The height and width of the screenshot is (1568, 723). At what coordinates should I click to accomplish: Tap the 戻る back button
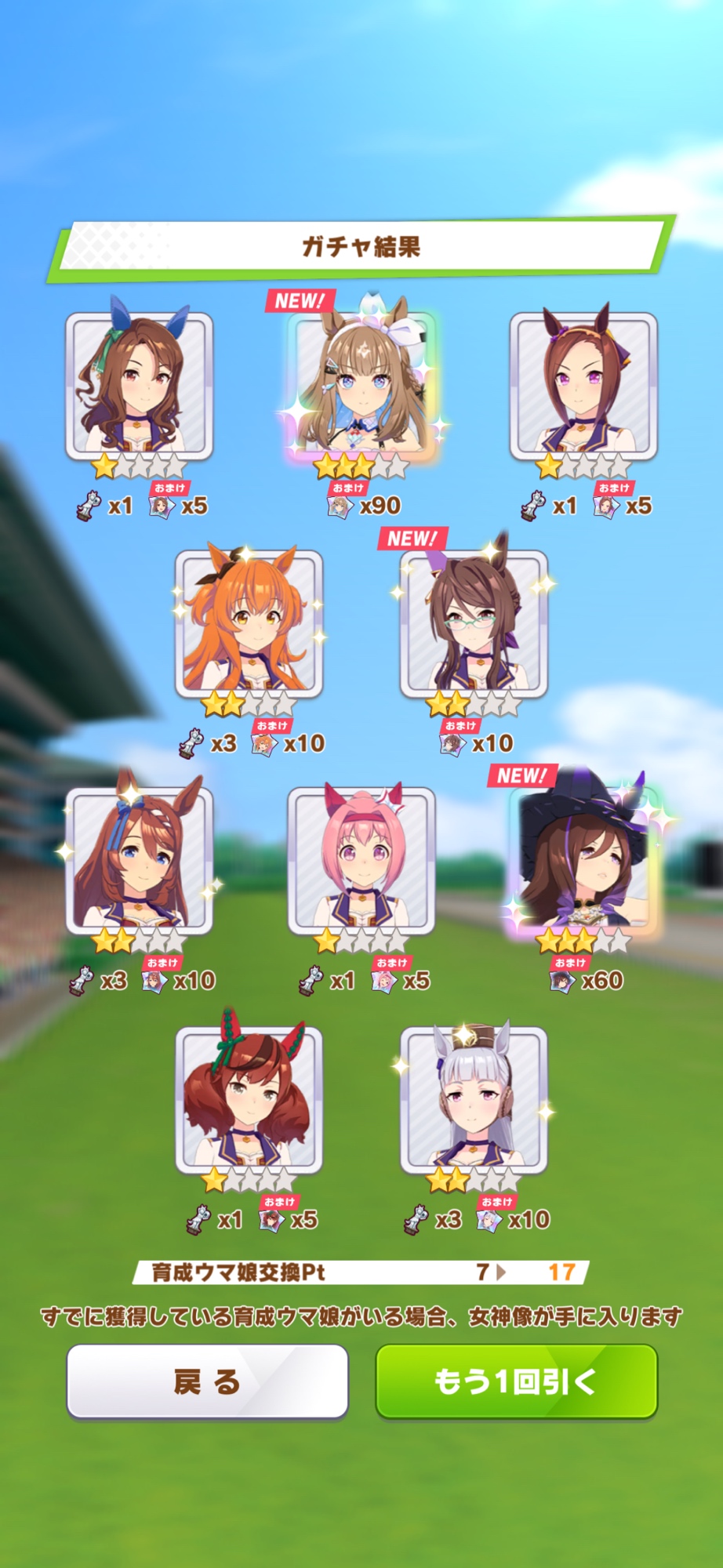click(x=207, y=1381)
